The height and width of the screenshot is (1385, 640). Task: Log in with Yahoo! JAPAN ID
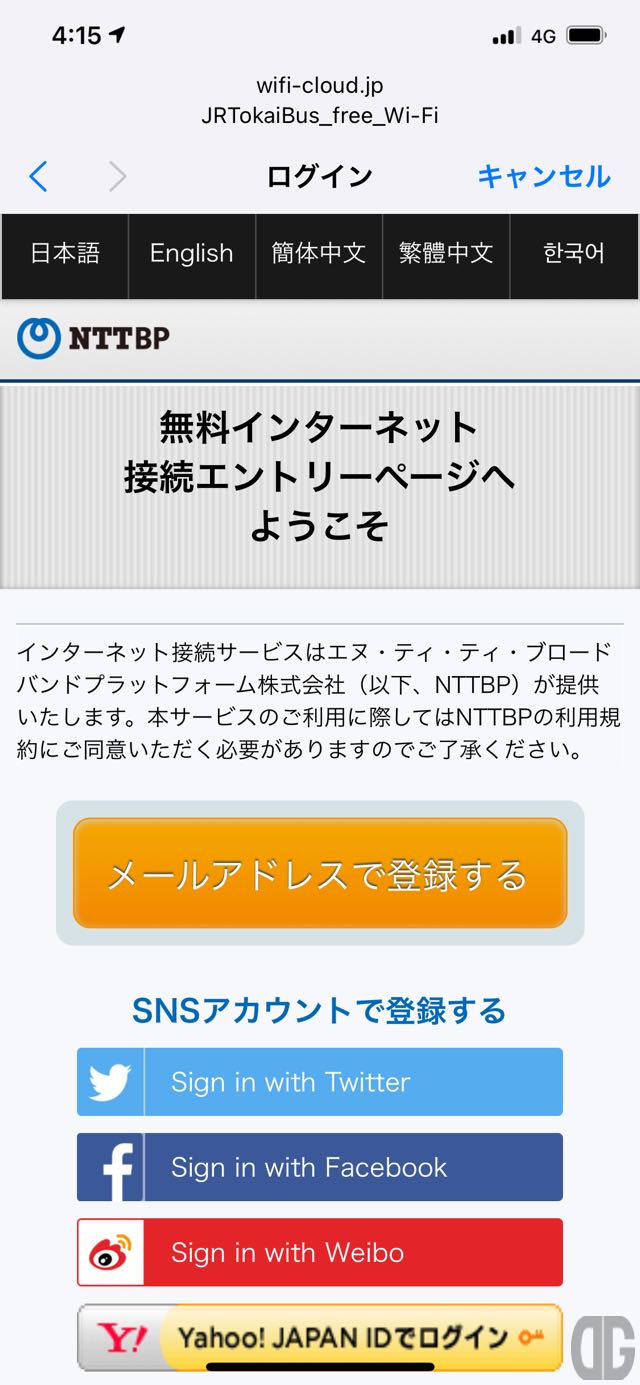coord(319,1337)
